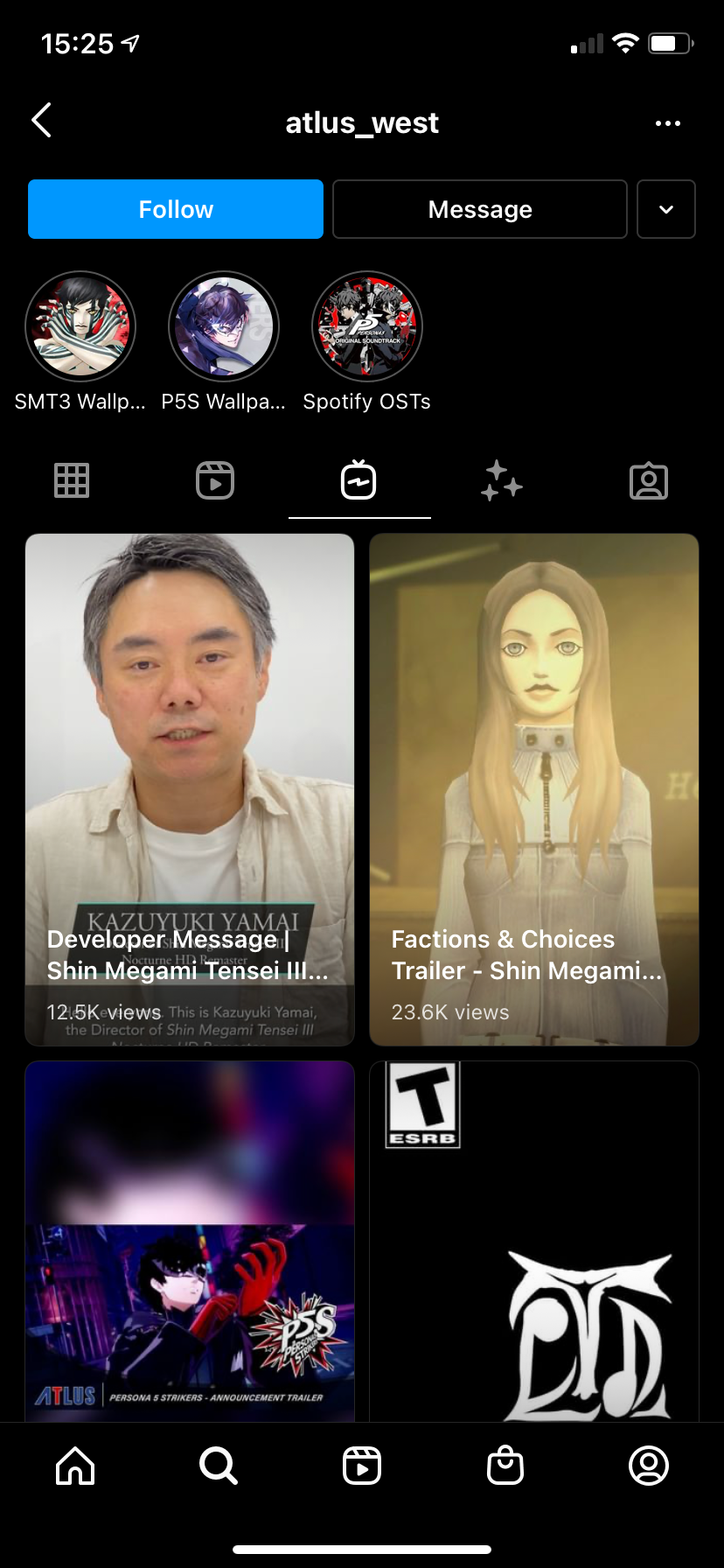Open the ESRB T-rated video
724x1568 pixels.
click(534, 1241)
